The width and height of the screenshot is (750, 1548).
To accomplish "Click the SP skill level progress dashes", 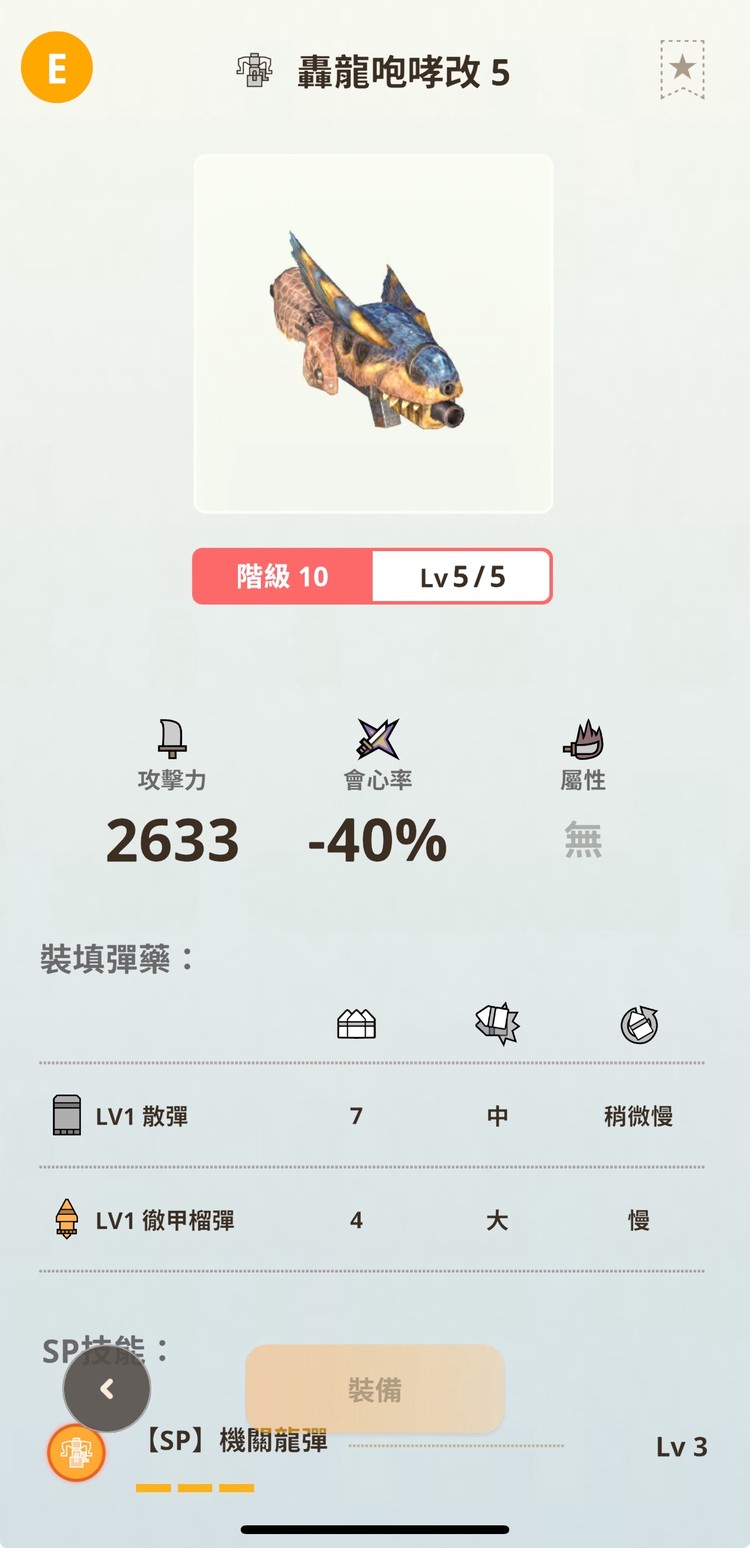I will 197,1488.
